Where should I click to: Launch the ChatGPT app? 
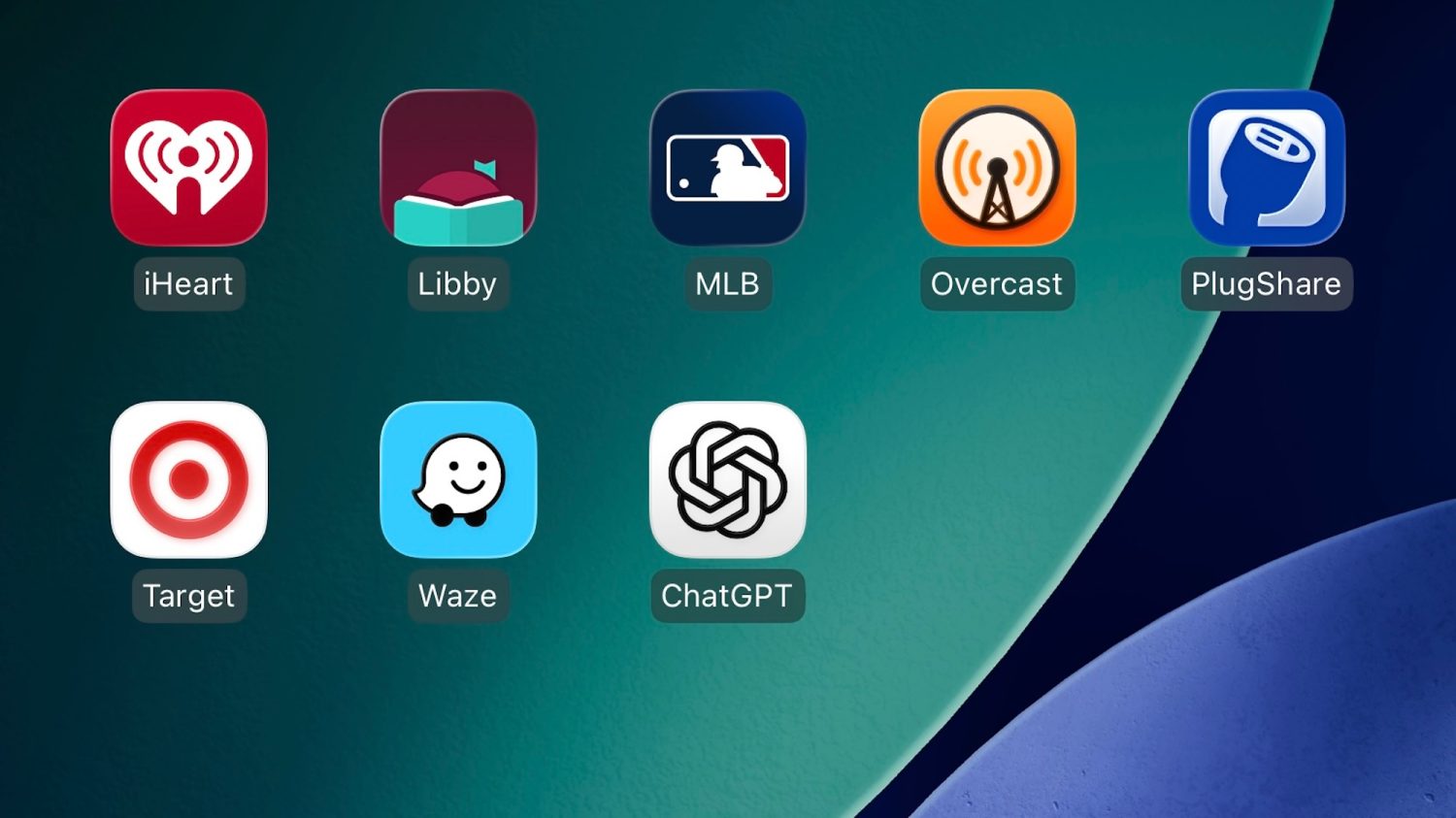[728, 479]
